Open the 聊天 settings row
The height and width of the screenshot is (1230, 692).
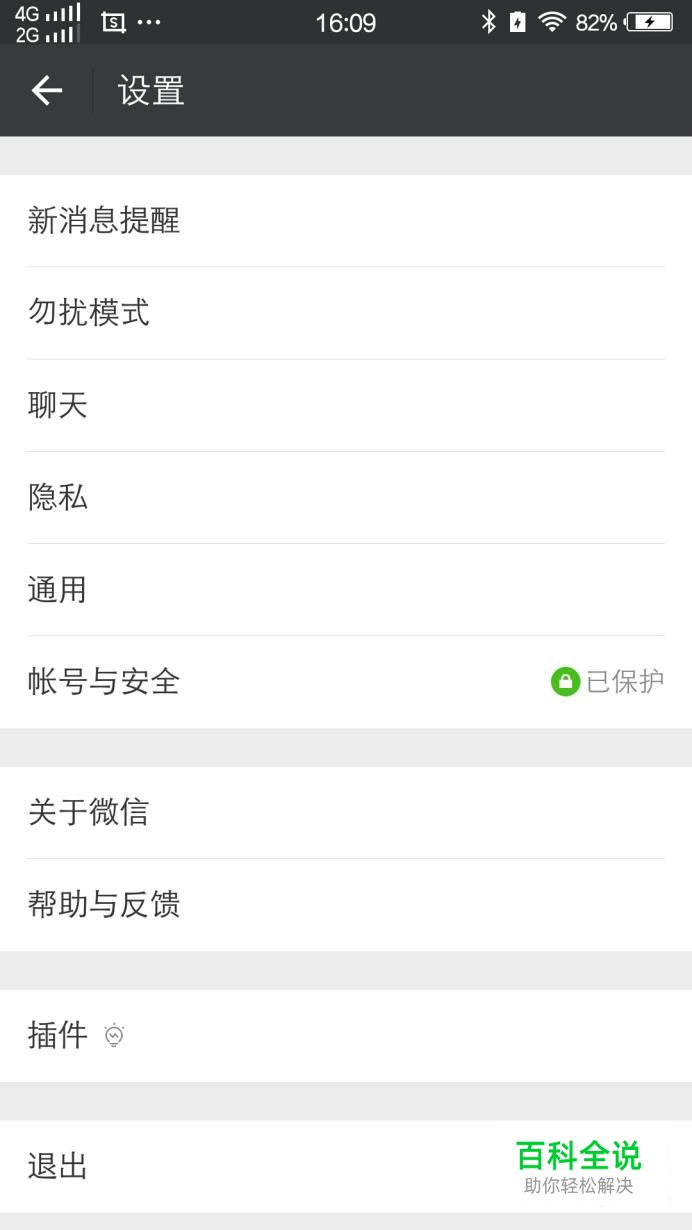(346, 405)
